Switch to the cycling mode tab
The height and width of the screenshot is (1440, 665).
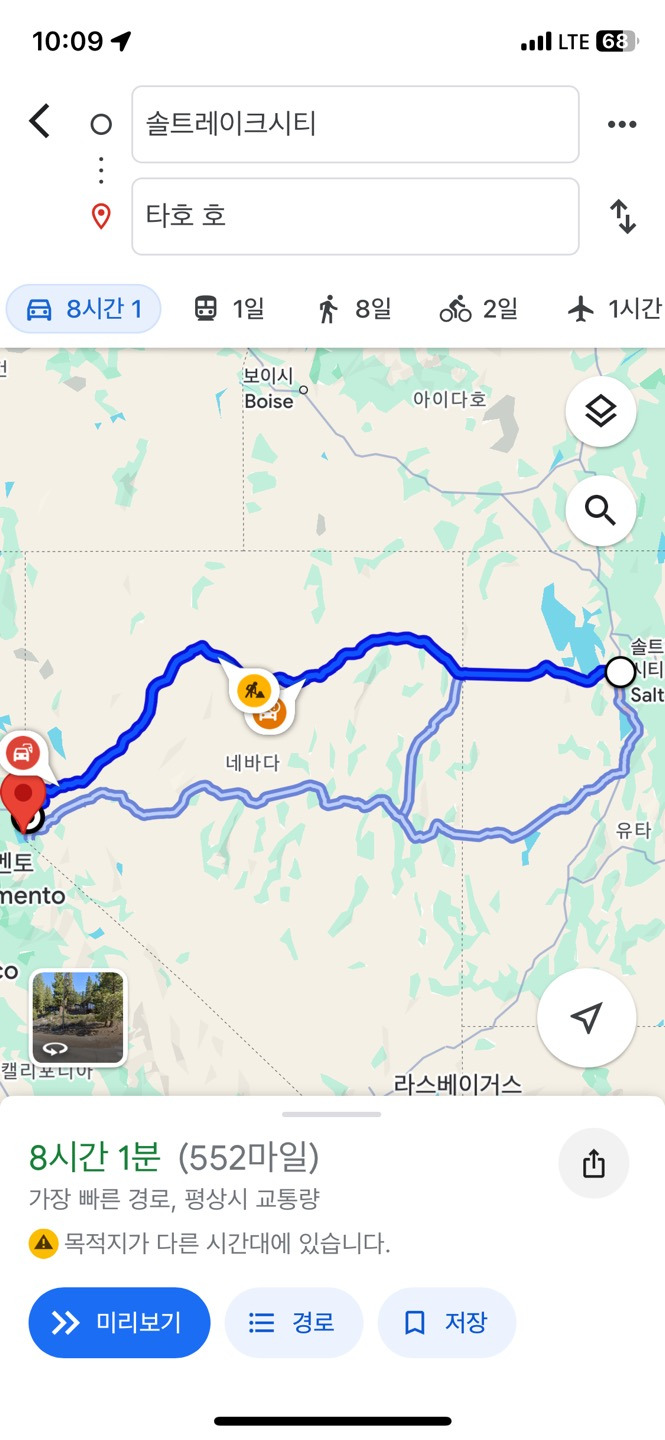point(478,310)
